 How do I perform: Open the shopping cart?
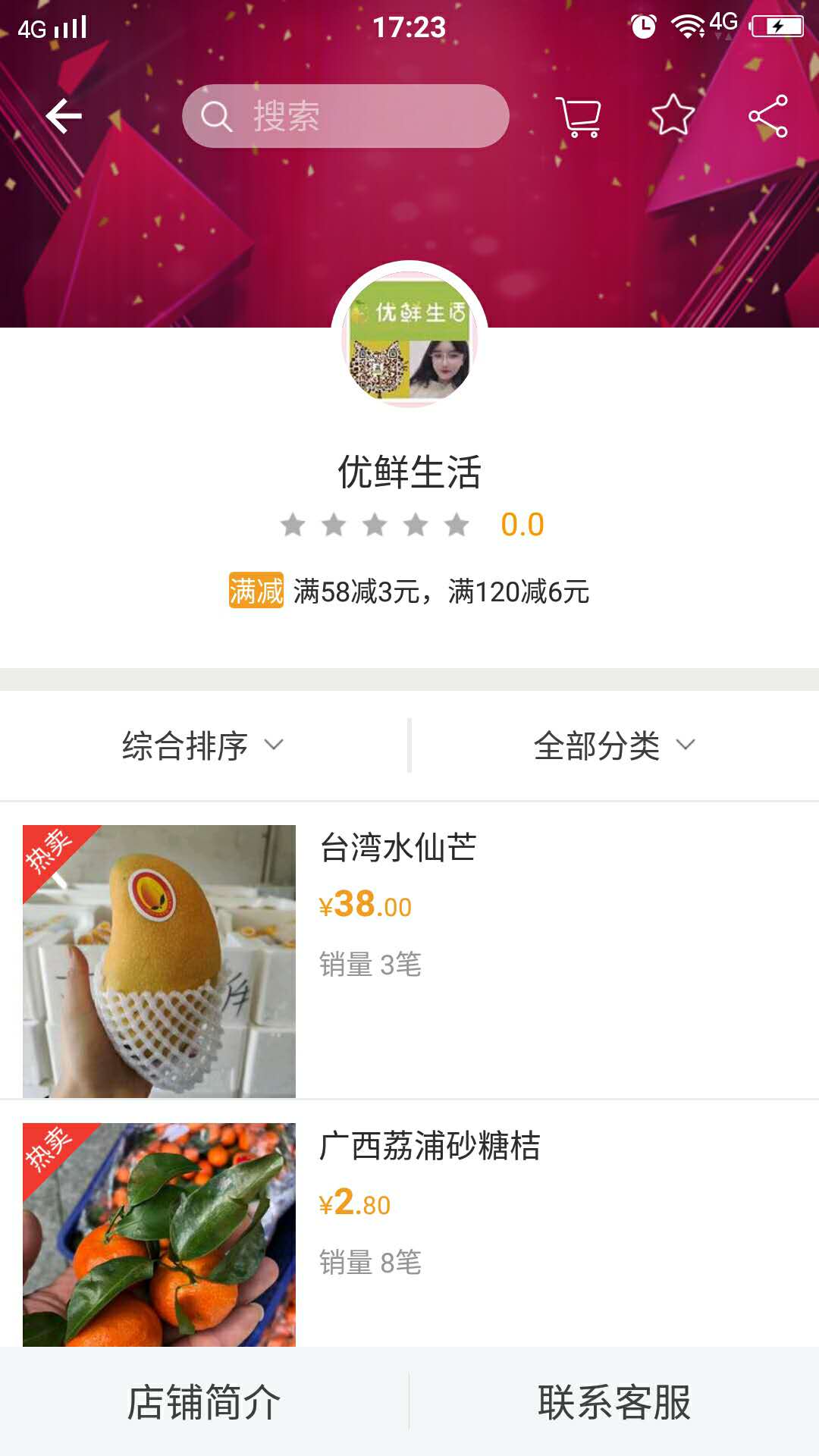[579, 117]
